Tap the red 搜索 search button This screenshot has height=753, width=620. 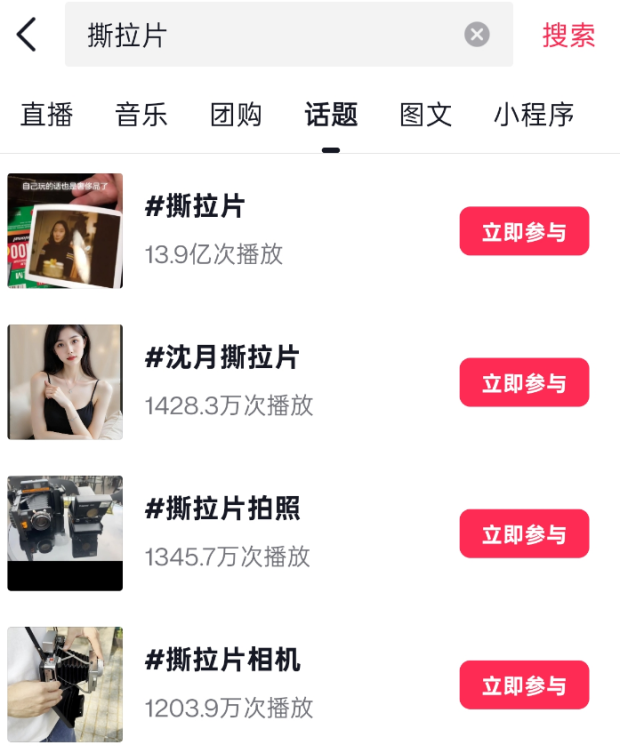(568, 35)
